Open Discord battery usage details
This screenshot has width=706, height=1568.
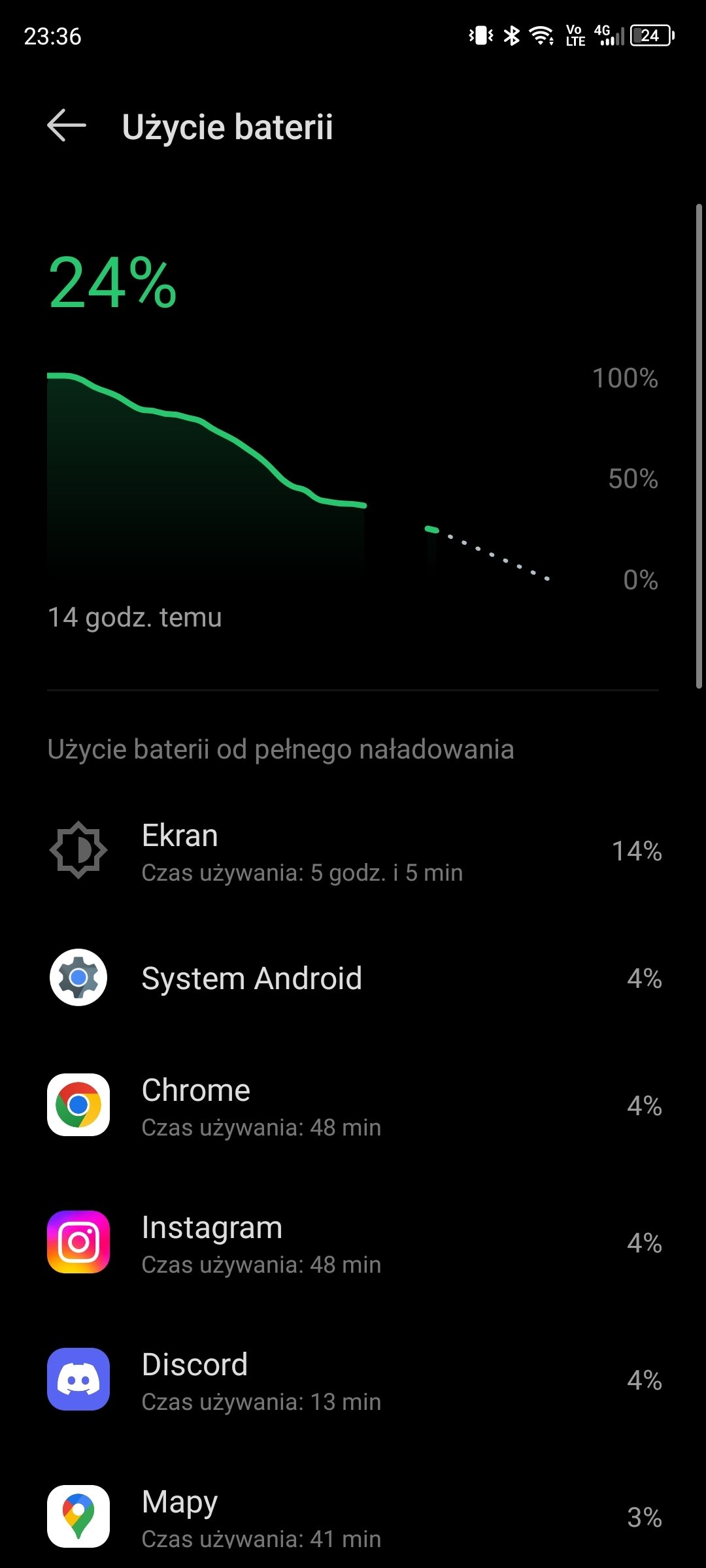pyautogui.click(x=353, y=1380)
